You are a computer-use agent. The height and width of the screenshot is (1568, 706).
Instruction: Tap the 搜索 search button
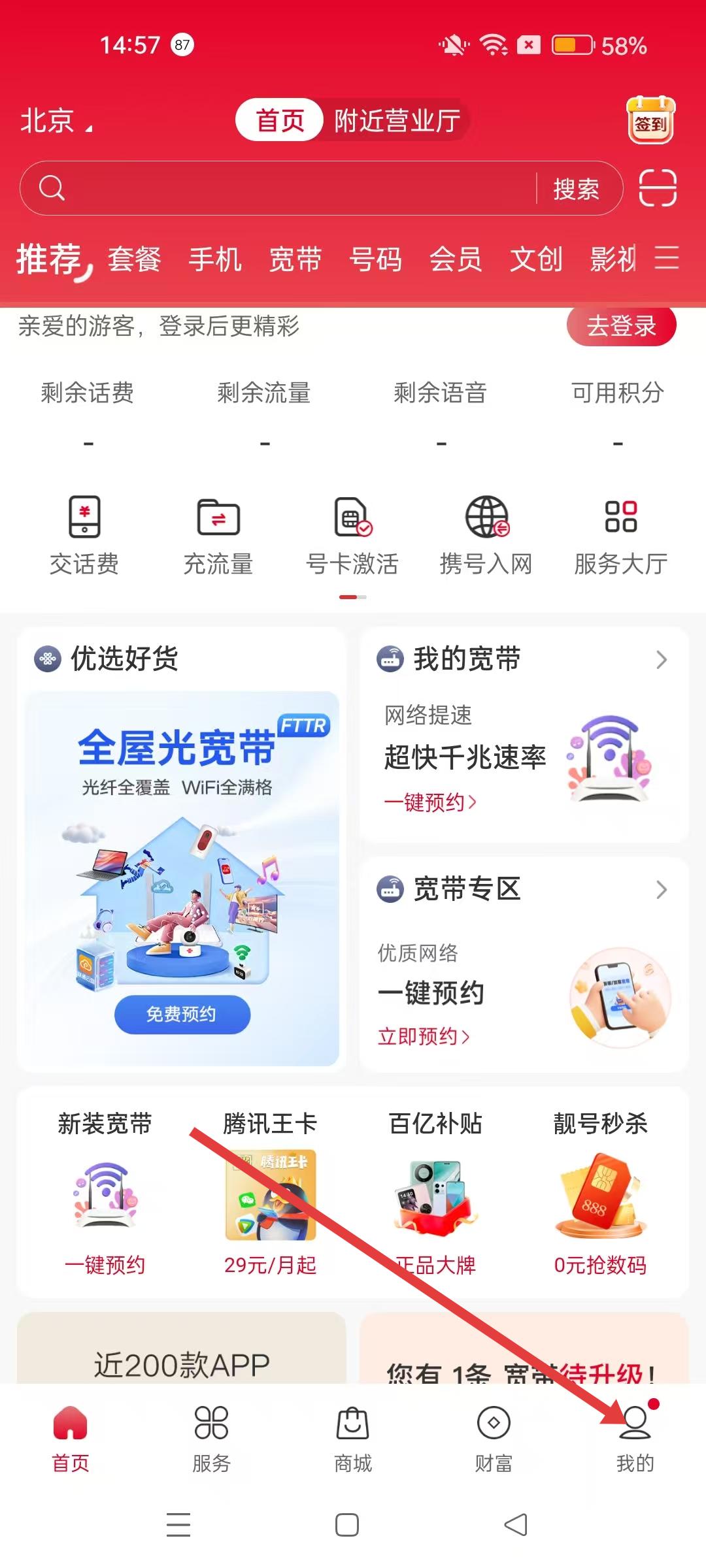tap(576, 189)
